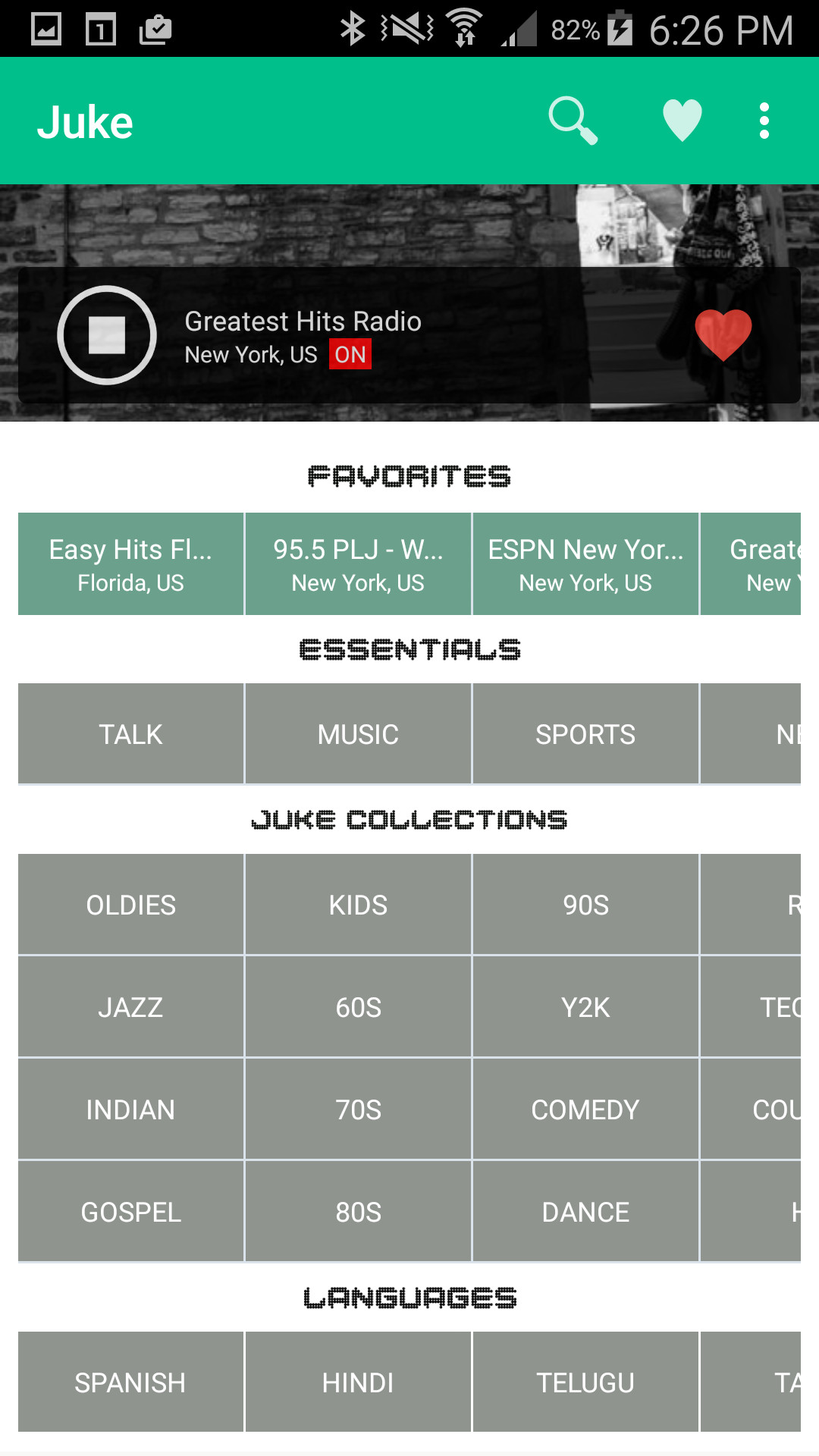Open the Talk essentials category
Image resolution: width=819 pixels, height=1456 pixels.
pos(130,734)
